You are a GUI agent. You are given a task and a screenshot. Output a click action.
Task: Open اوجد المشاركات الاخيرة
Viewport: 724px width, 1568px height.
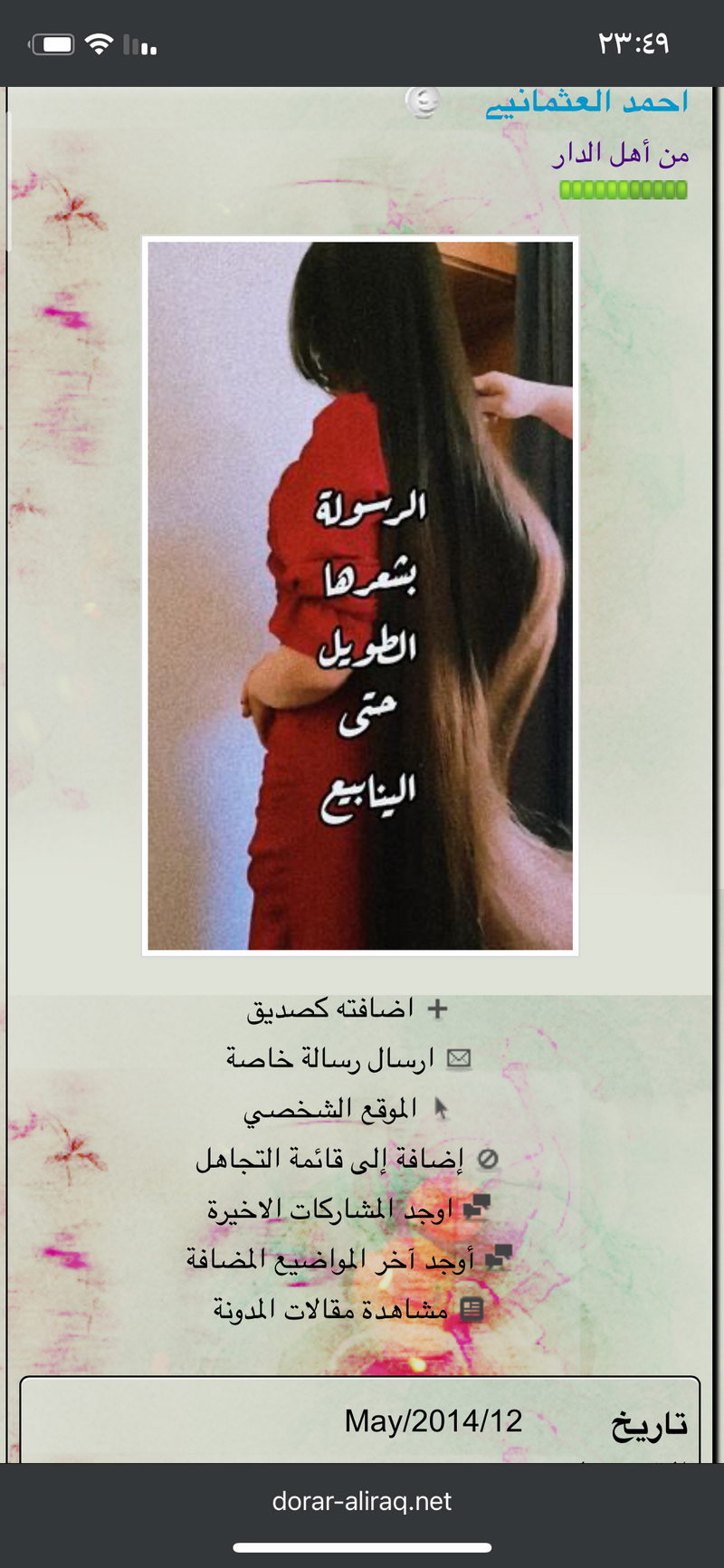(x=330, y=1209)
